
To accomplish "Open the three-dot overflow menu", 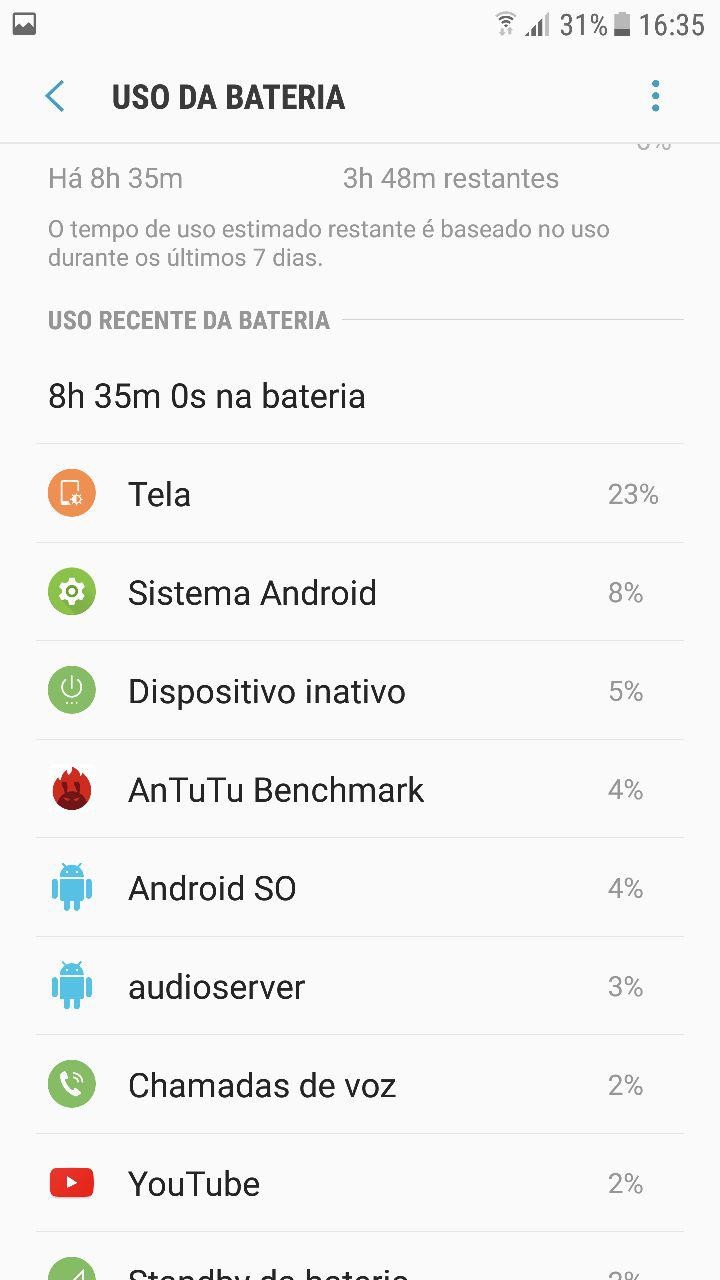I will tap(655, 97).
